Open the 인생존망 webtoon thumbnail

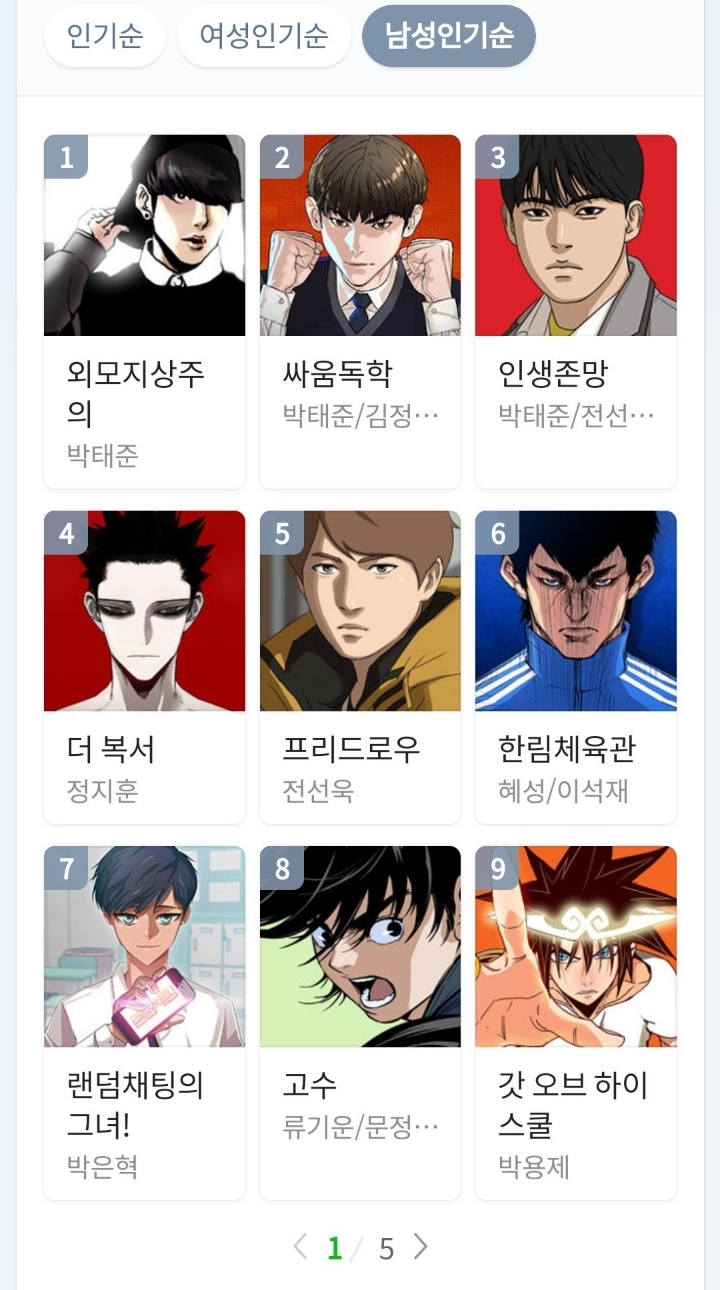576,235
